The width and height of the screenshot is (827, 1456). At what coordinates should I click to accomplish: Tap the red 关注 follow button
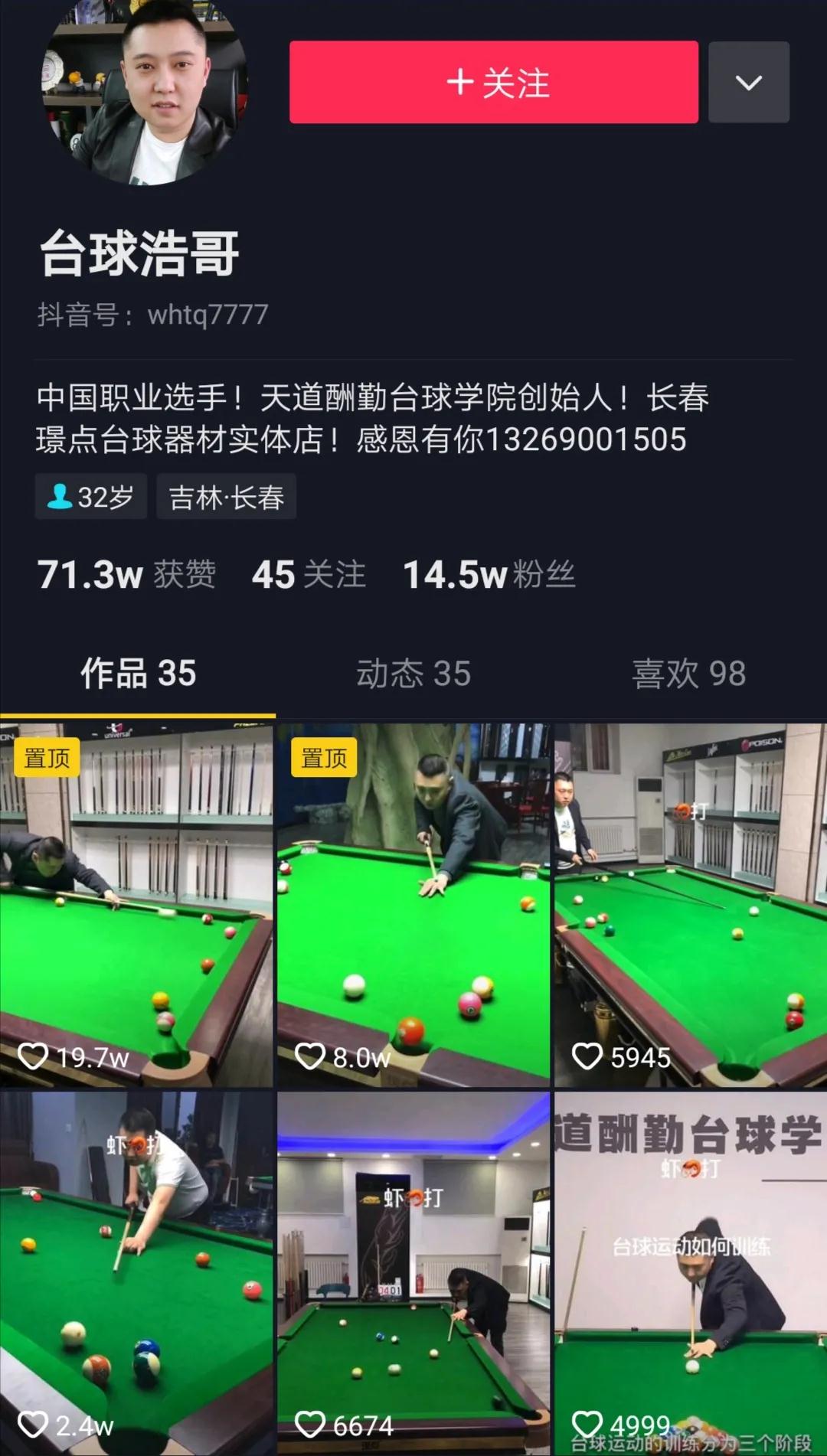[x=493, y=82]
